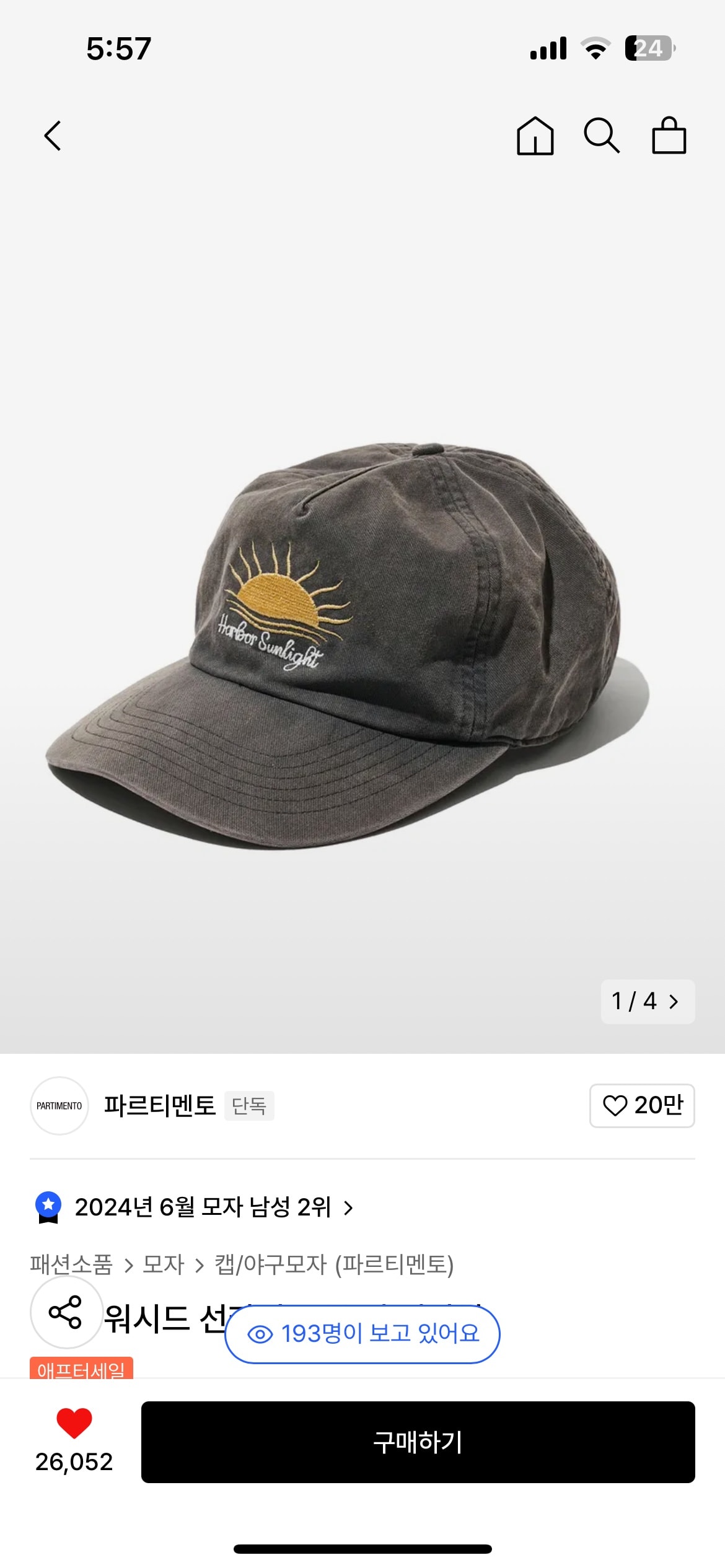725x1568 pixels.
Task: Toggle the brand heart showing 20만
Action: coord(641,1106)
